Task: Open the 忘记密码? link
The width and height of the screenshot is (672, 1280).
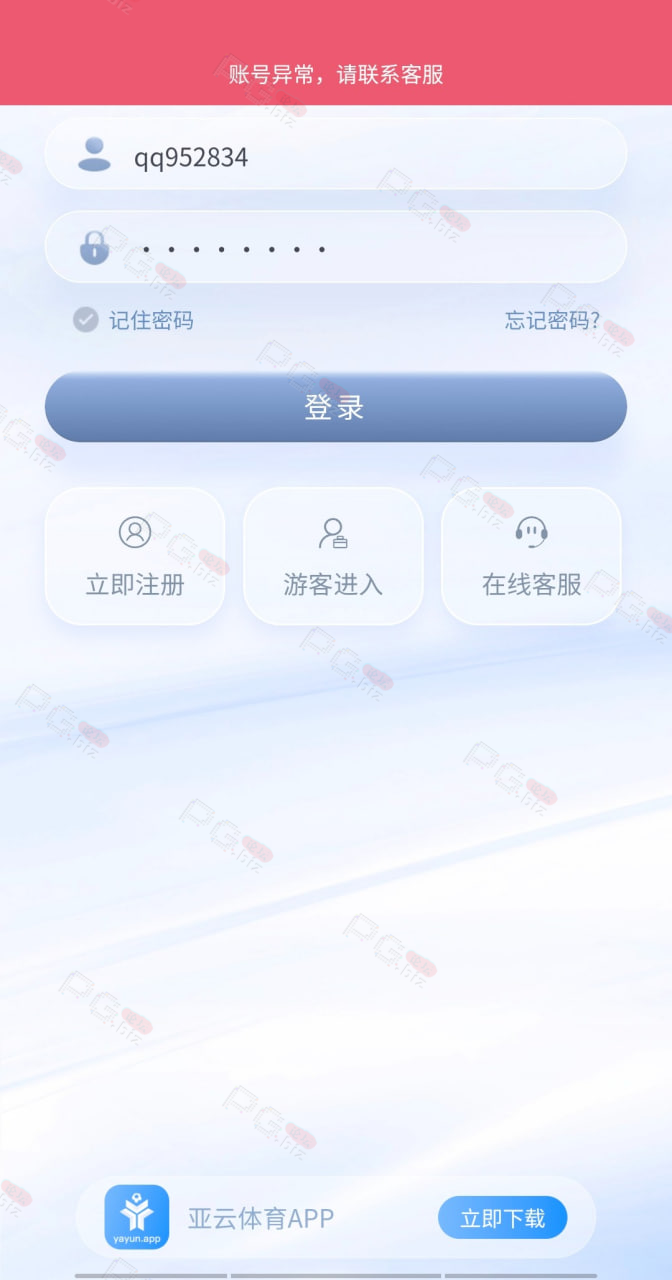Action: (552, 320)
